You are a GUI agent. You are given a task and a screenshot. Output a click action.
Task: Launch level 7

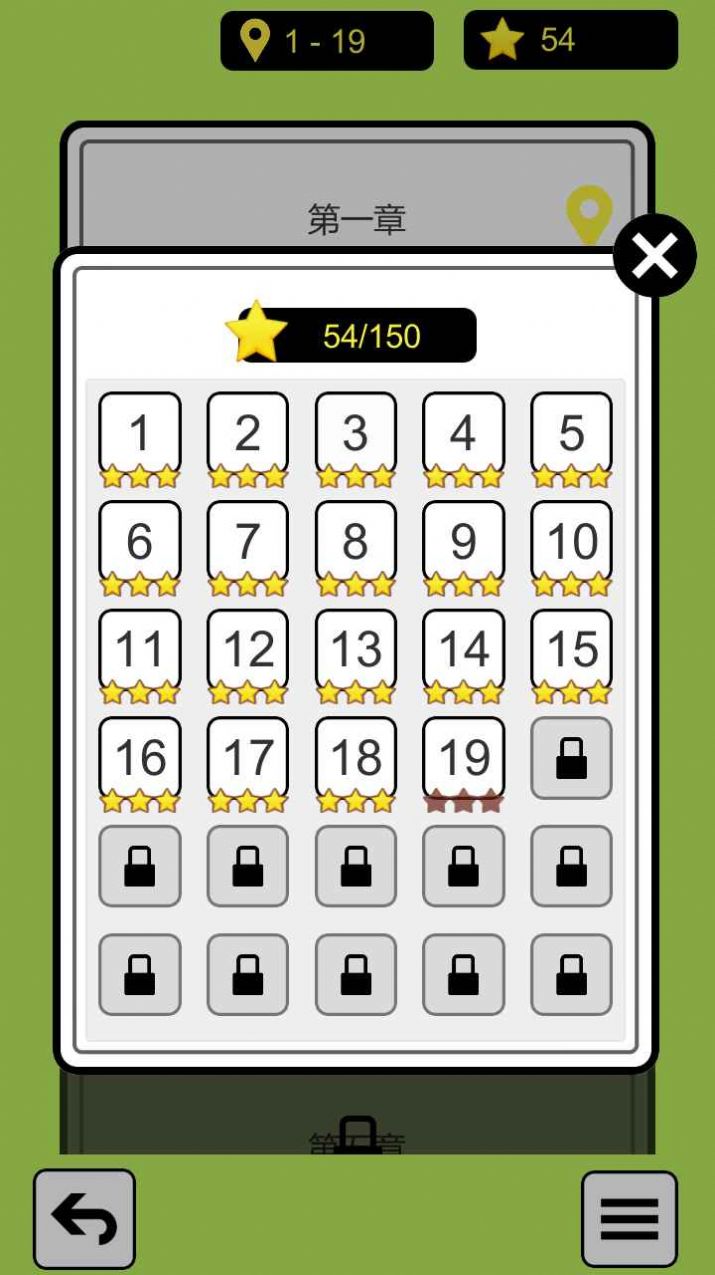coord(248,542)
